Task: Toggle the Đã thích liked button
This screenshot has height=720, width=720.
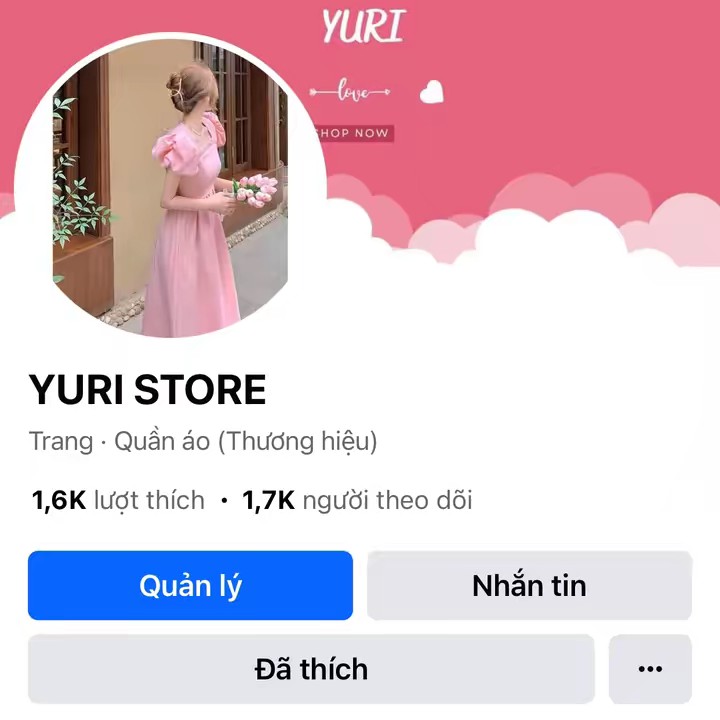Action: (311, 668)
